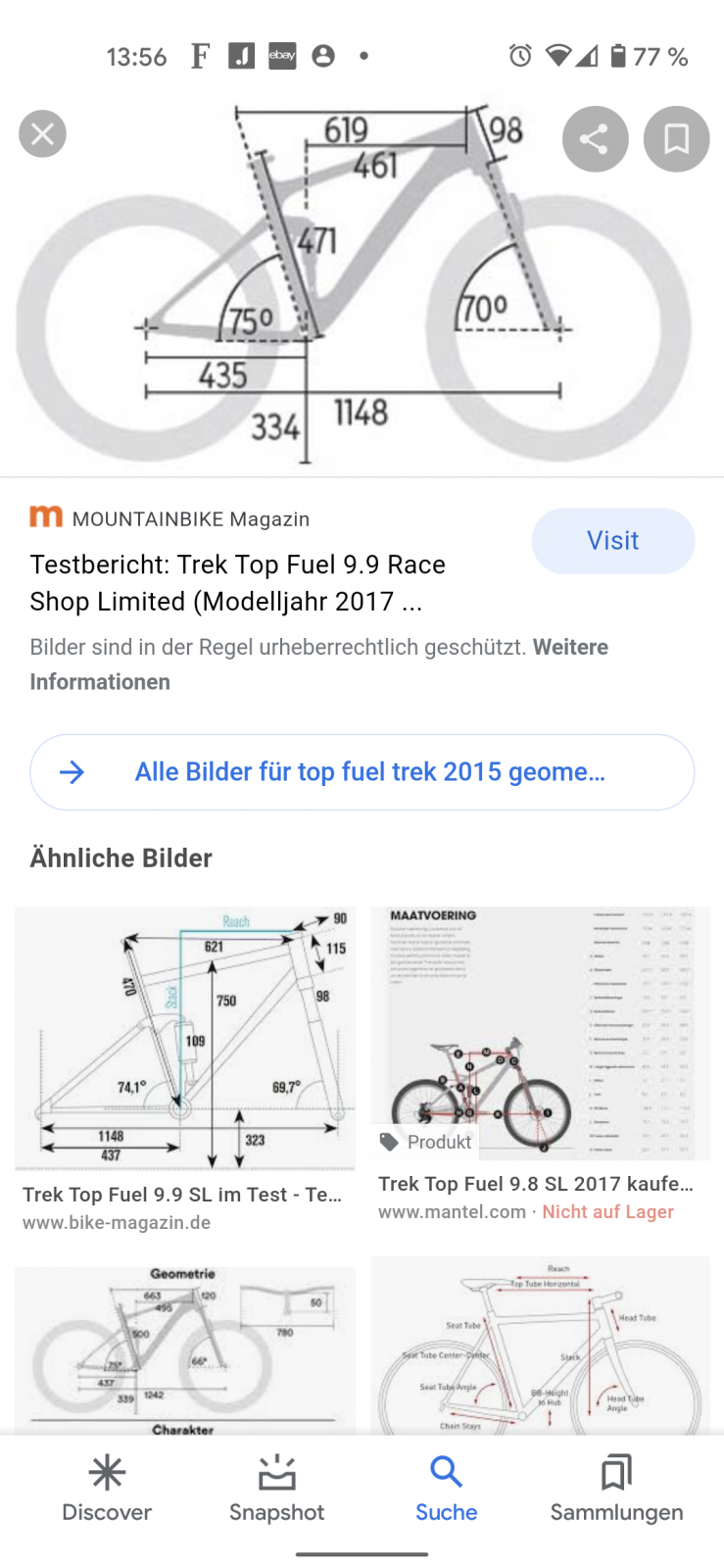The width and height of the screenshot is (724, 1568).
Task: Switch to the Discover tab
Action: point(107,1489)
